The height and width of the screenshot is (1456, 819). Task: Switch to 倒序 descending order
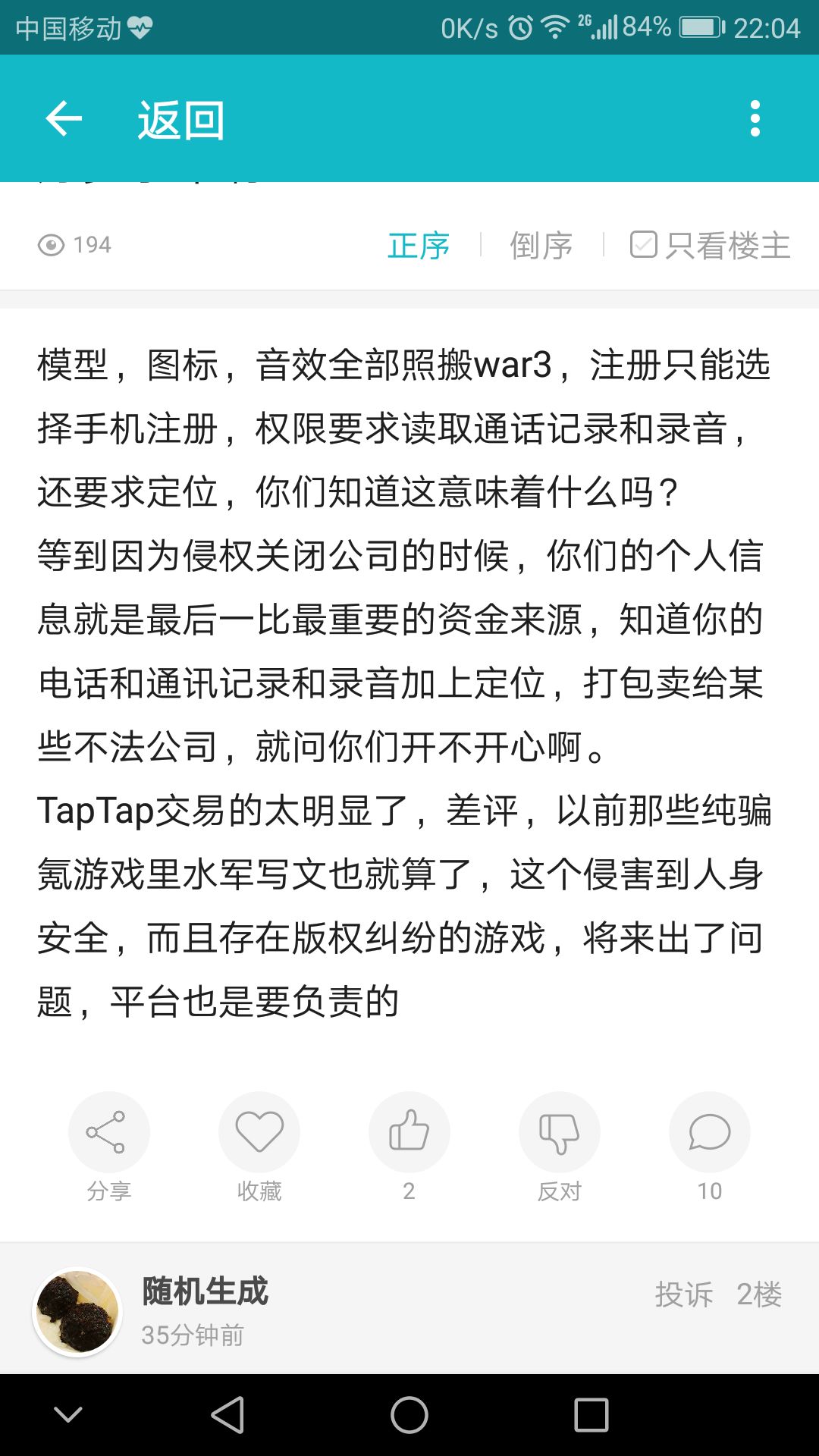(x=541, y=245)
